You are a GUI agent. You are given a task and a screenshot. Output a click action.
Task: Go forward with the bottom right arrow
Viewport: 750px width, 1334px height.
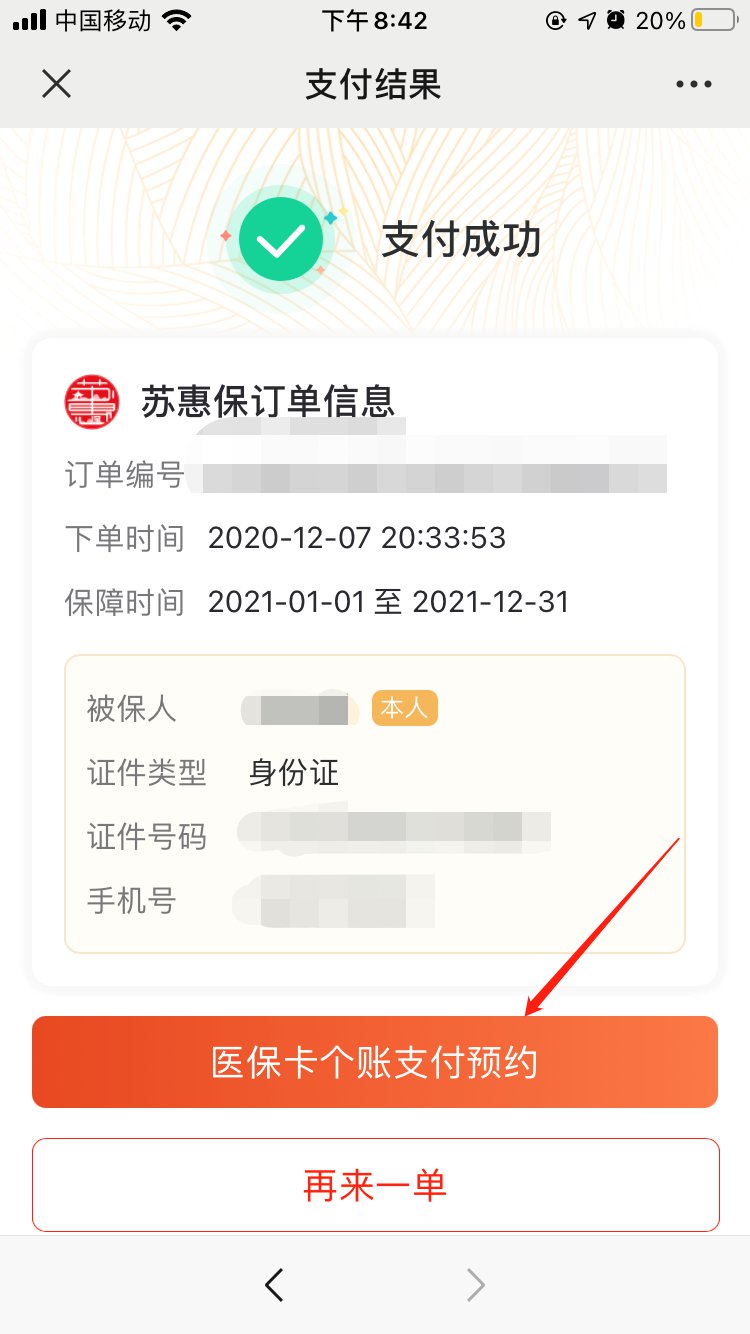(x=476, y=1284)
